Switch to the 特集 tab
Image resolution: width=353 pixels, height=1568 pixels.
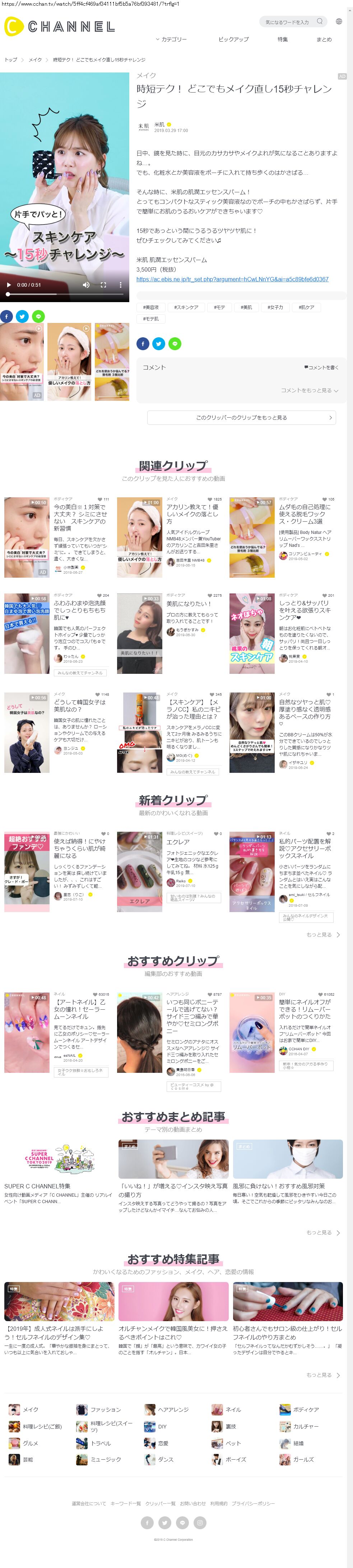click(282, 39)
